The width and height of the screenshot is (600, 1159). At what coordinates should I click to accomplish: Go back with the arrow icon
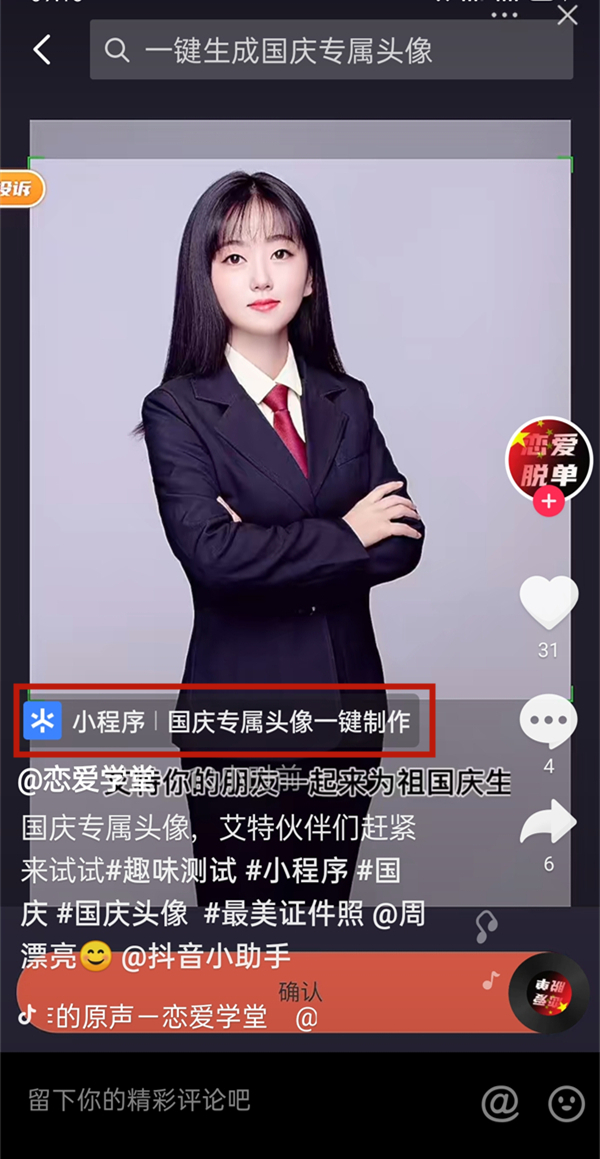pyautogui.click(x=42, y=49)
